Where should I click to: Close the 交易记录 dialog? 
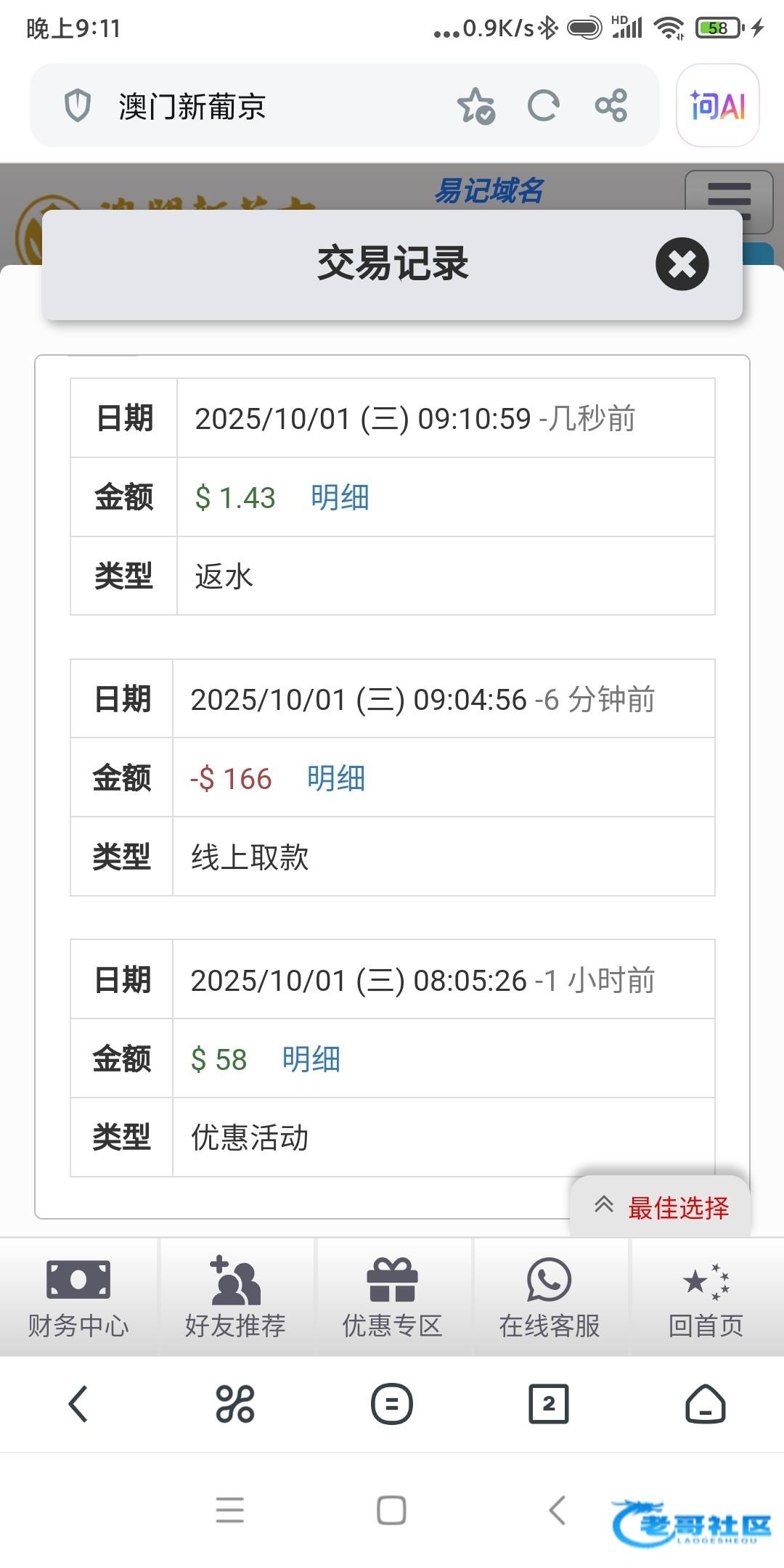(x=682, y=264)
